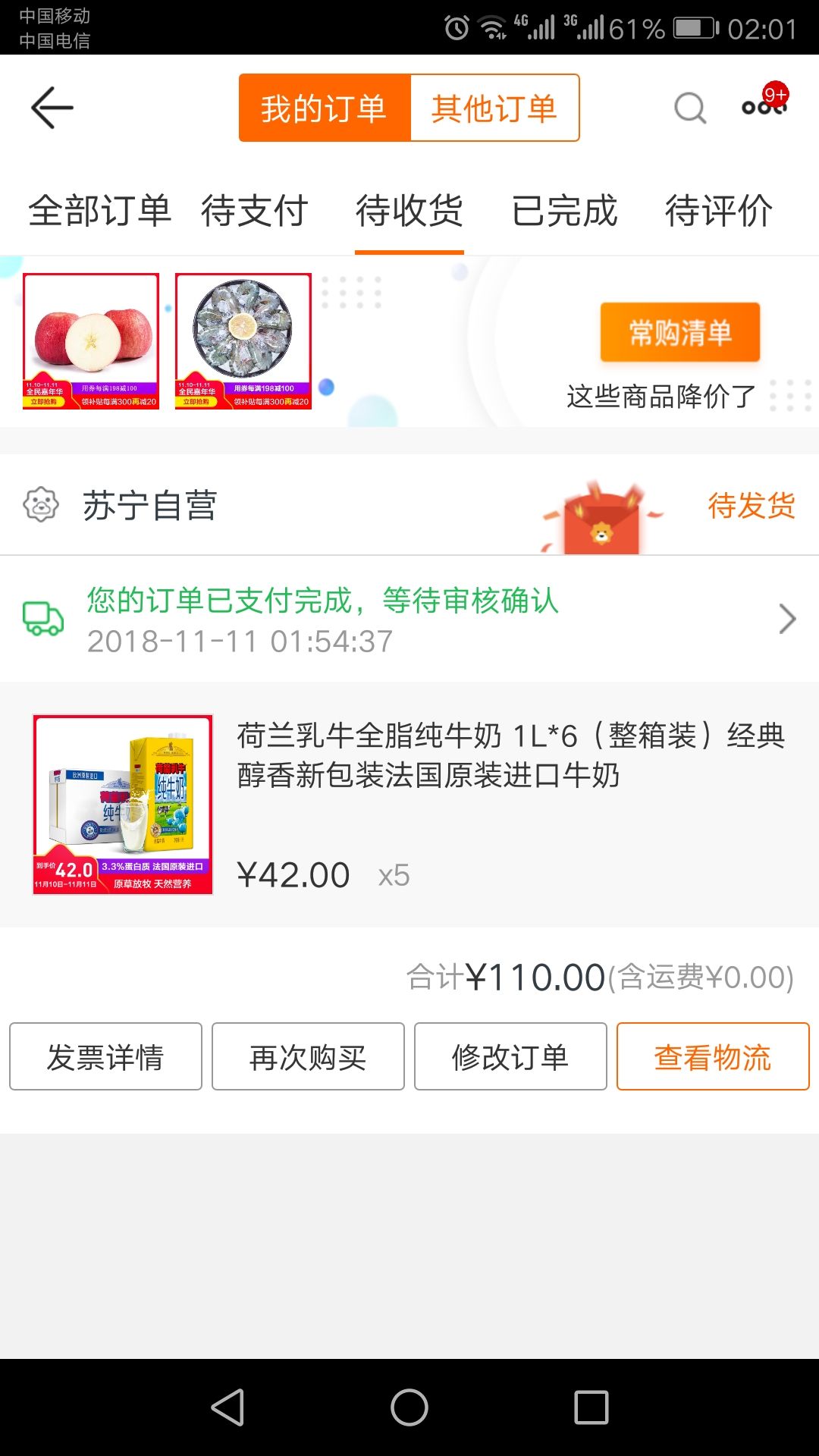Tap 查看物流 to check logistics
The width and height of the screenshot is (819, 1456).
(x=712, y=1056)
